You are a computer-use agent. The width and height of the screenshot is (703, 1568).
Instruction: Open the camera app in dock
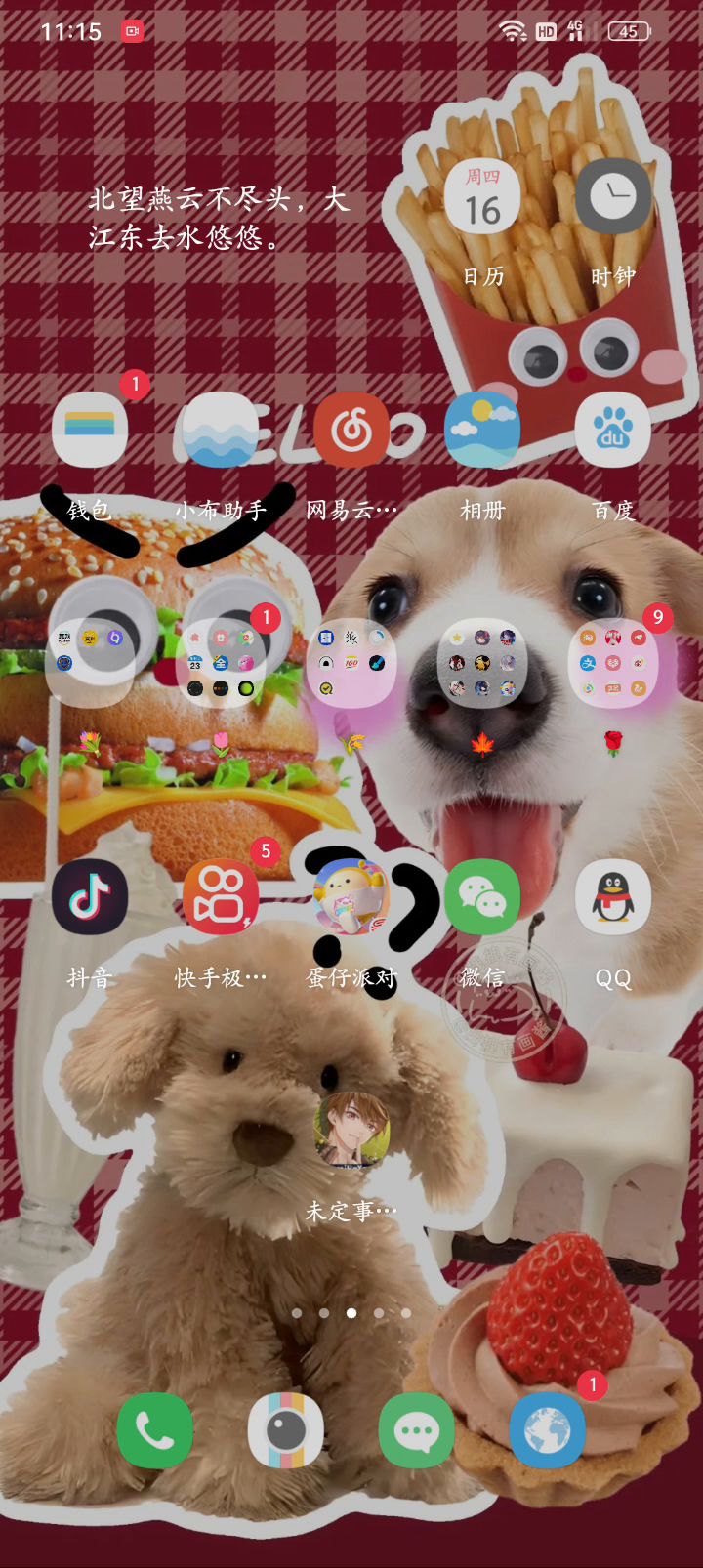(x=285, y=1430)
